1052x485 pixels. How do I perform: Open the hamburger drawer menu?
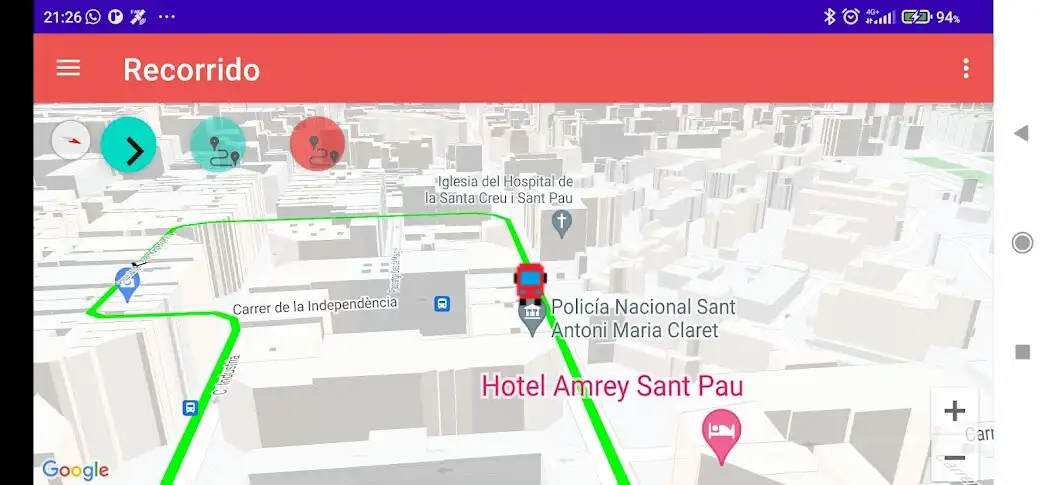(x=68, y=68)
